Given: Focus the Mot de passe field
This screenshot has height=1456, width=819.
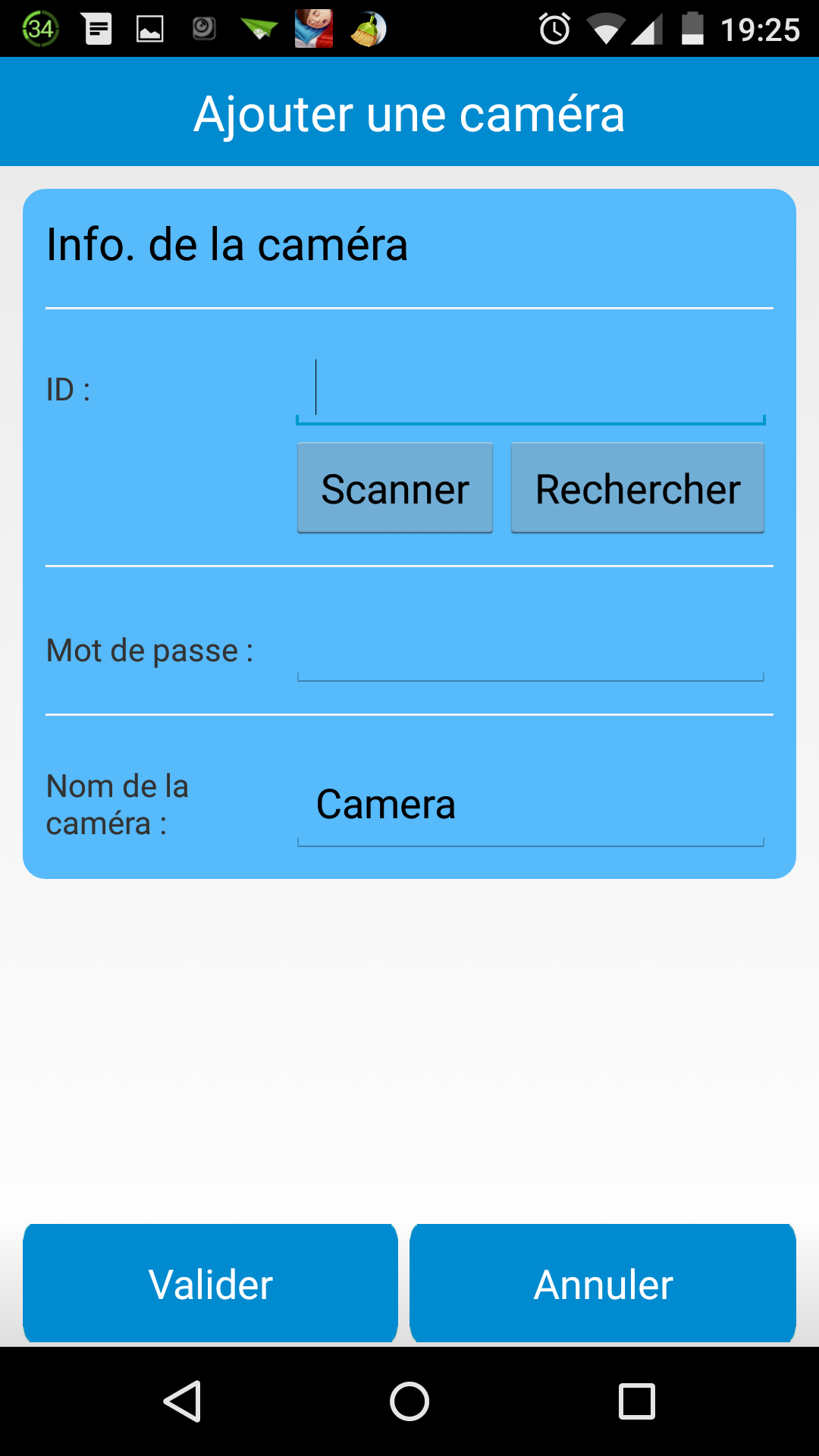Looking at the screenshot, I should 530,650.
